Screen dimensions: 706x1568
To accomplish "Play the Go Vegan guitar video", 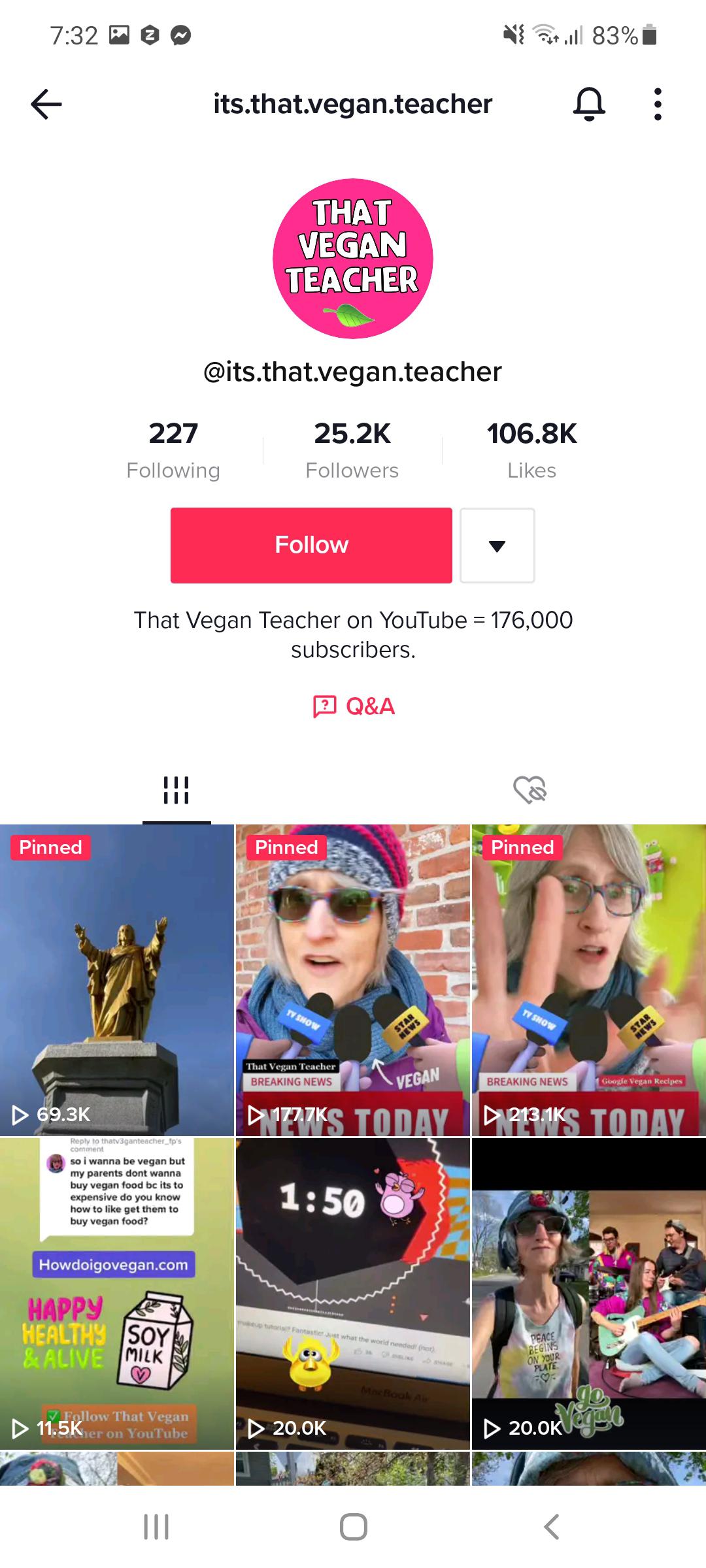I will point(588,1294).
